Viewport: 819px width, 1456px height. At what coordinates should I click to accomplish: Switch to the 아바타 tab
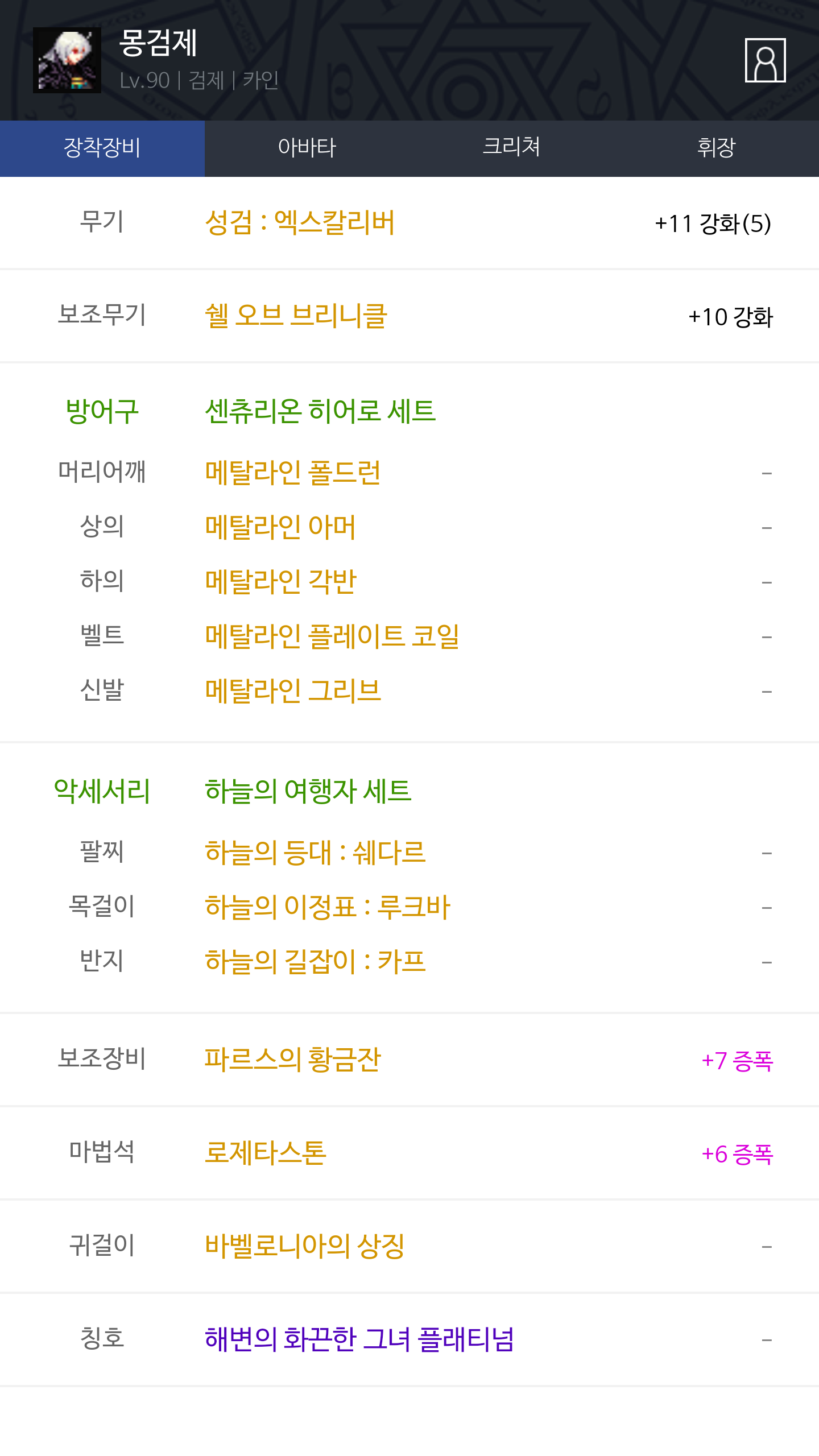[x=307, y=148]
